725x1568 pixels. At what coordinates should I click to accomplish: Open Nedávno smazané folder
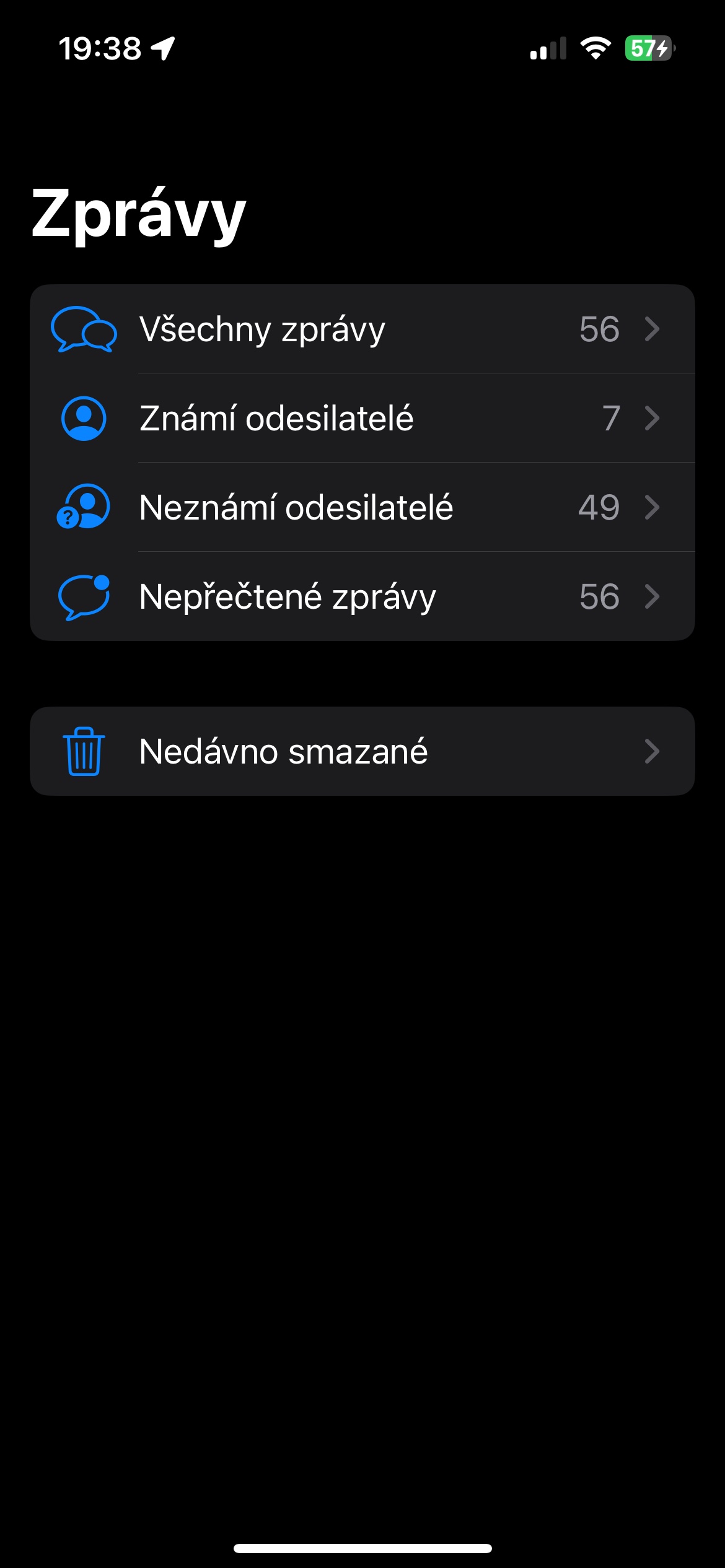click(362, 751)
